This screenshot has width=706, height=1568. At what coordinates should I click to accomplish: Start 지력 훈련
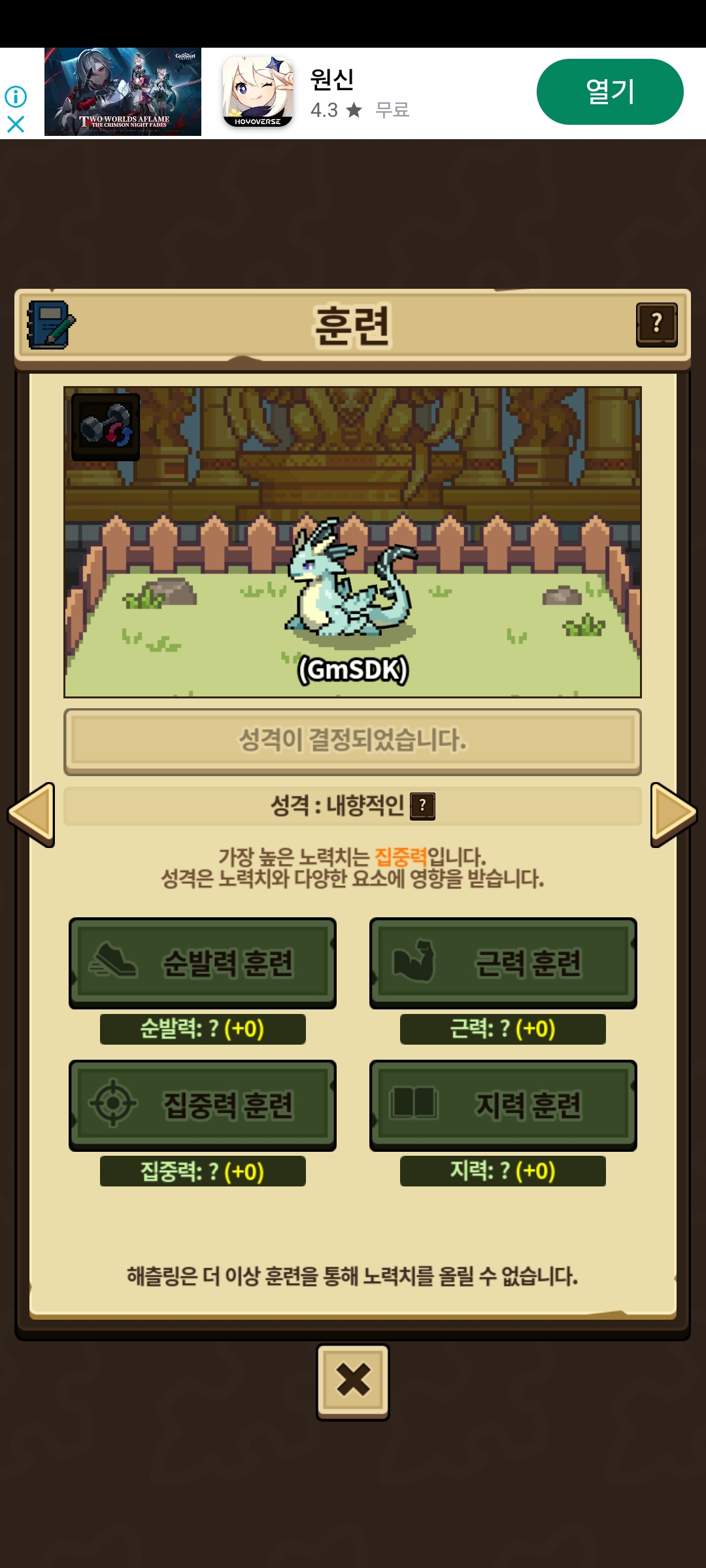point(503,1105)
